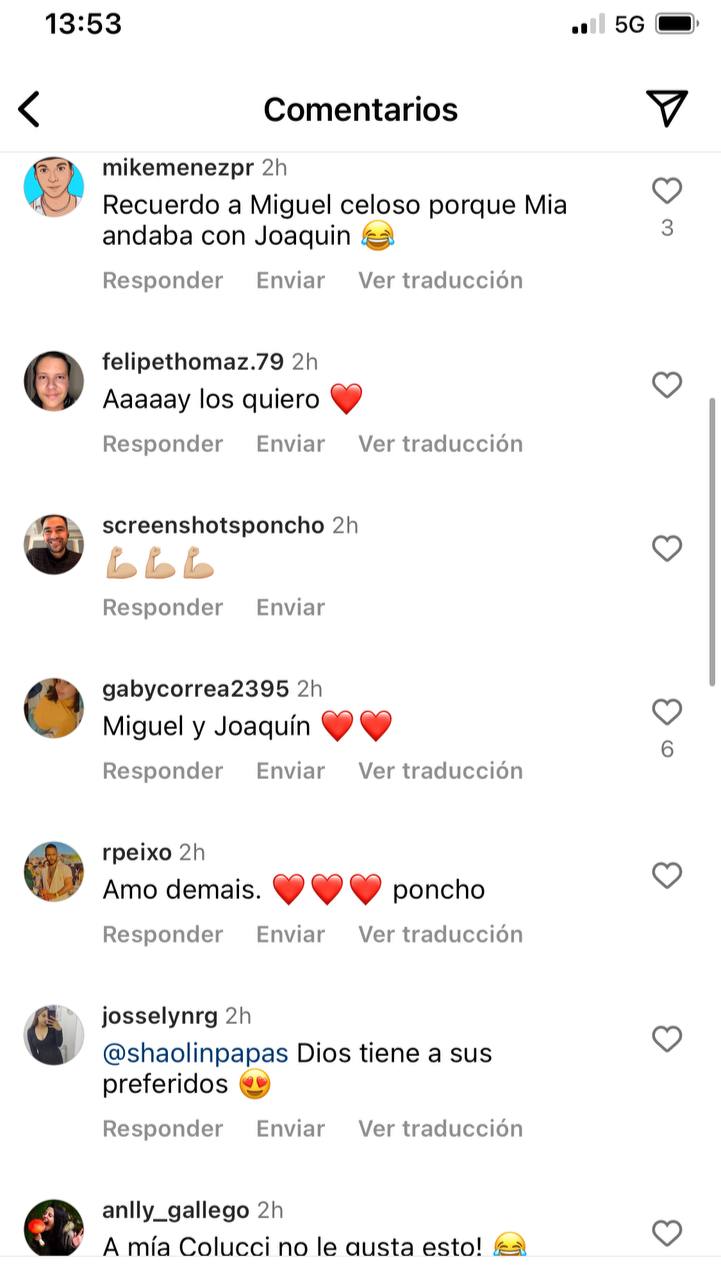
Task: Like rpeixo's comment
Action: tap(666, 876)
